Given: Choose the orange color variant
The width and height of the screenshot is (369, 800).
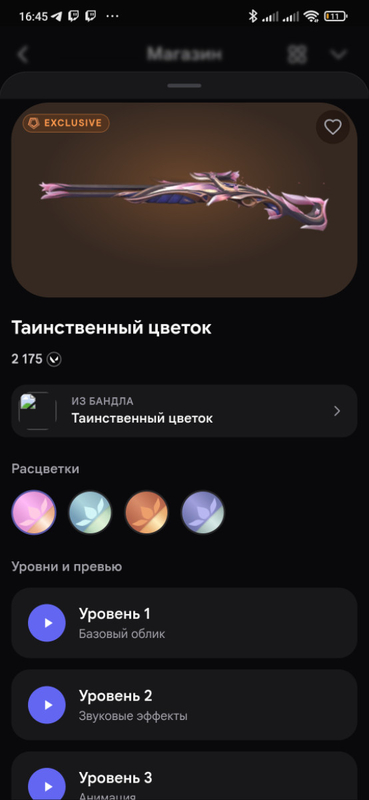Looking at the screenshot, I should click(x=146, y=512).
